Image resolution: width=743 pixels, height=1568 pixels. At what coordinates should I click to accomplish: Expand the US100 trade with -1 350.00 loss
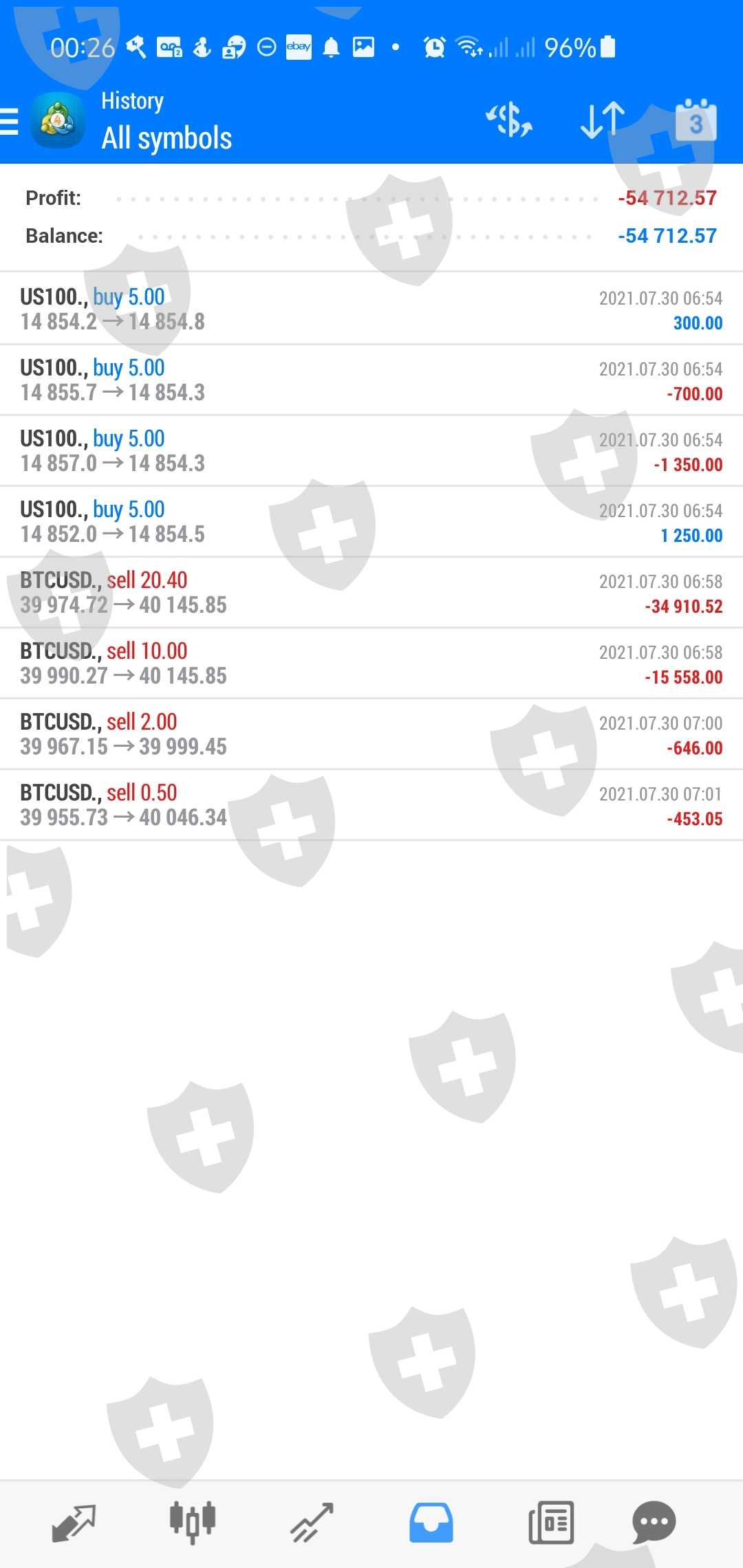coord(371,451)
